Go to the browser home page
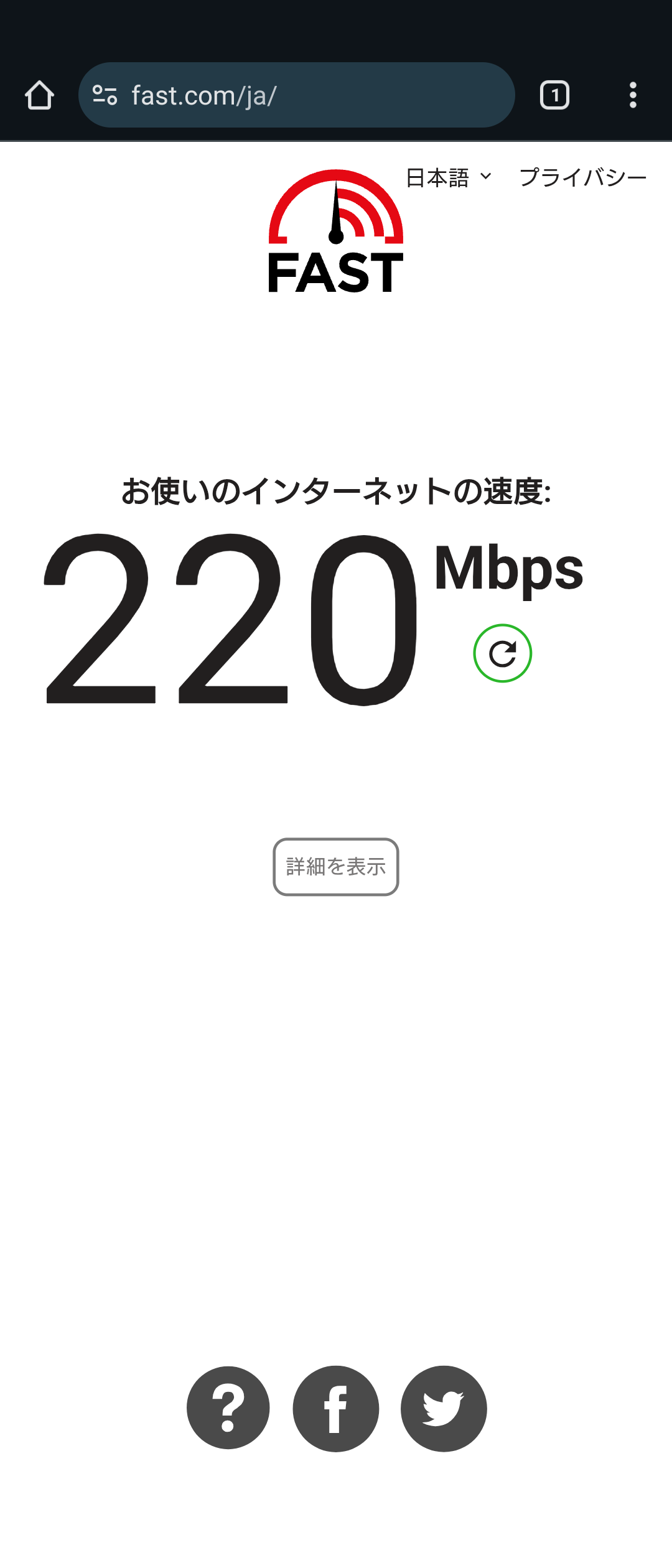This screenshot has width=672, height=1568. tap(39, 95)
